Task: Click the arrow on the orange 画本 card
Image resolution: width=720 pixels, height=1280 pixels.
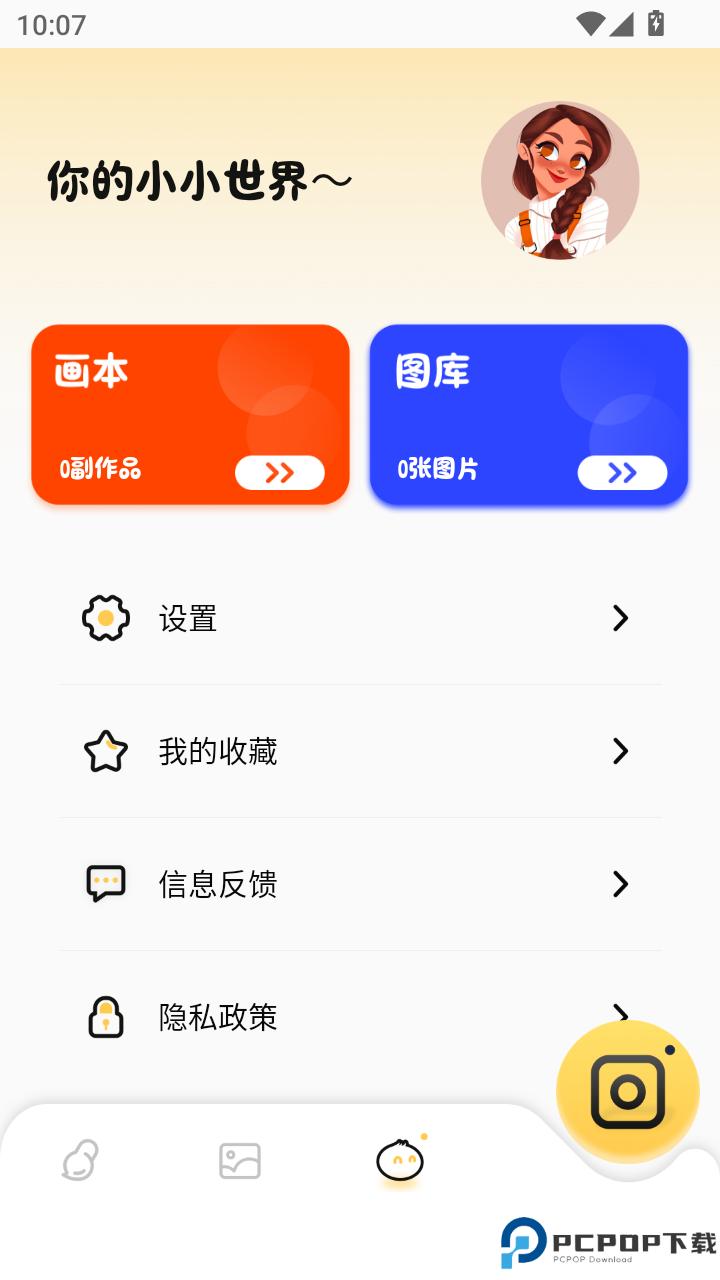Action: [280, 472]
